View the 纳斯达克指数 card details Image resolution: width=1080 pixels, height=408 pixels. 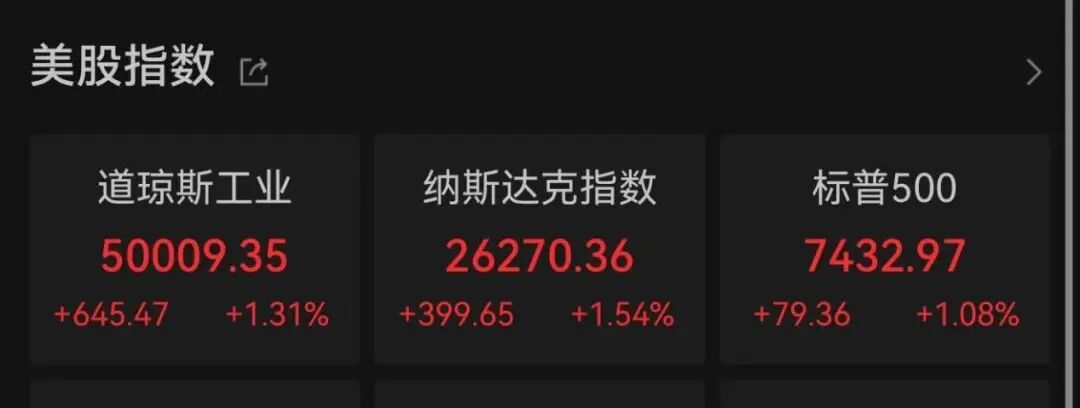[539, 249]
